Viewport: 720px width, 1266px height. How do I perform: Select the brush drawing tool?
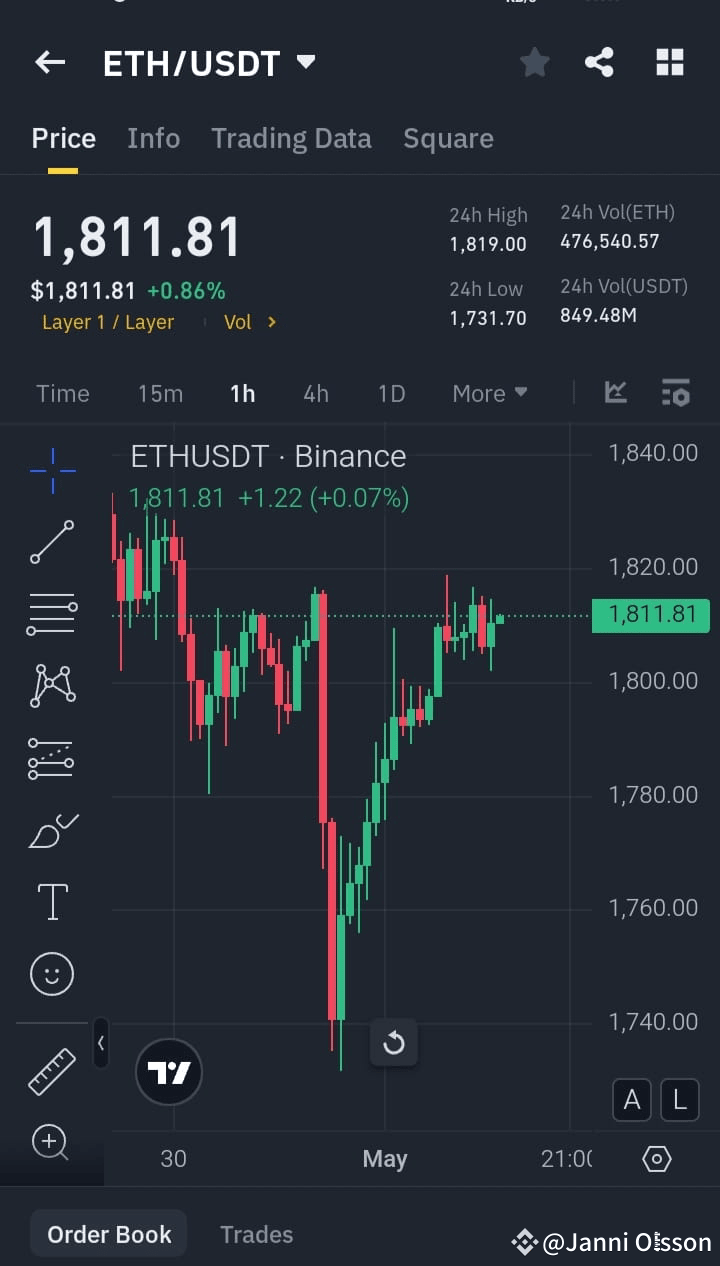(52, 830)
